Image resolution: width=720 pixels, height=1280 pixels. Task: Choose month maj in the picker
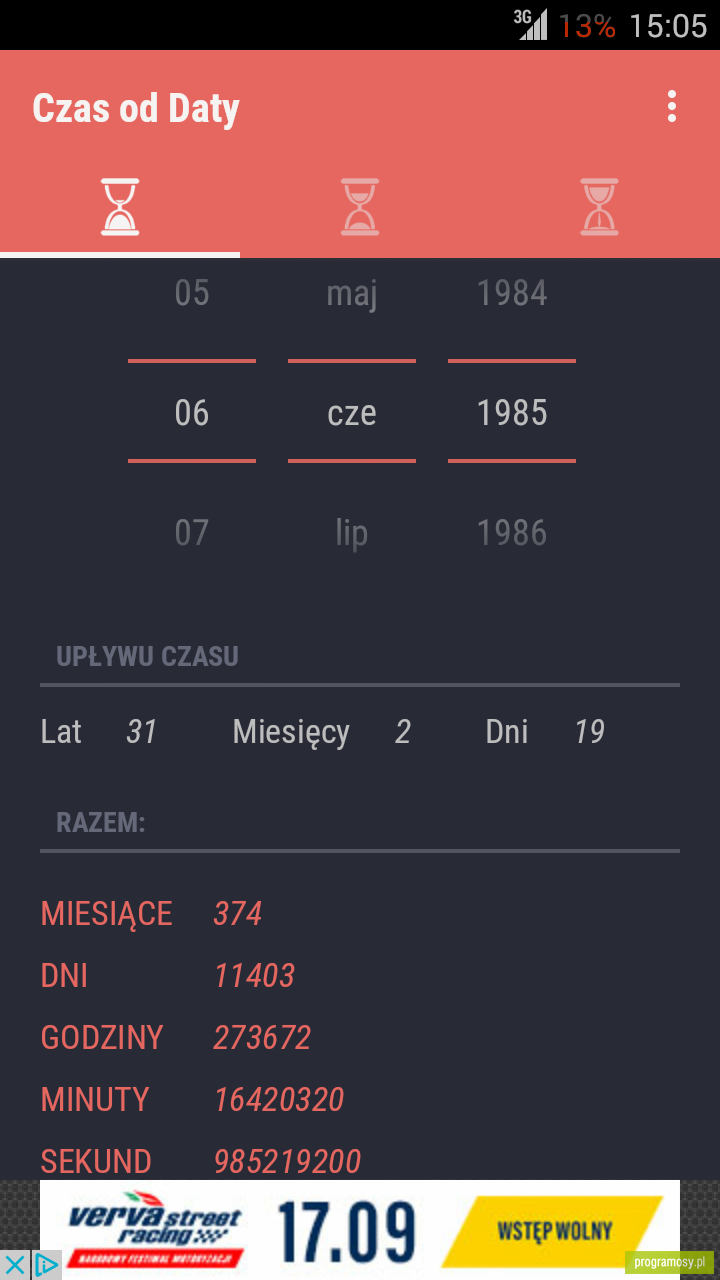click(352, 293)
